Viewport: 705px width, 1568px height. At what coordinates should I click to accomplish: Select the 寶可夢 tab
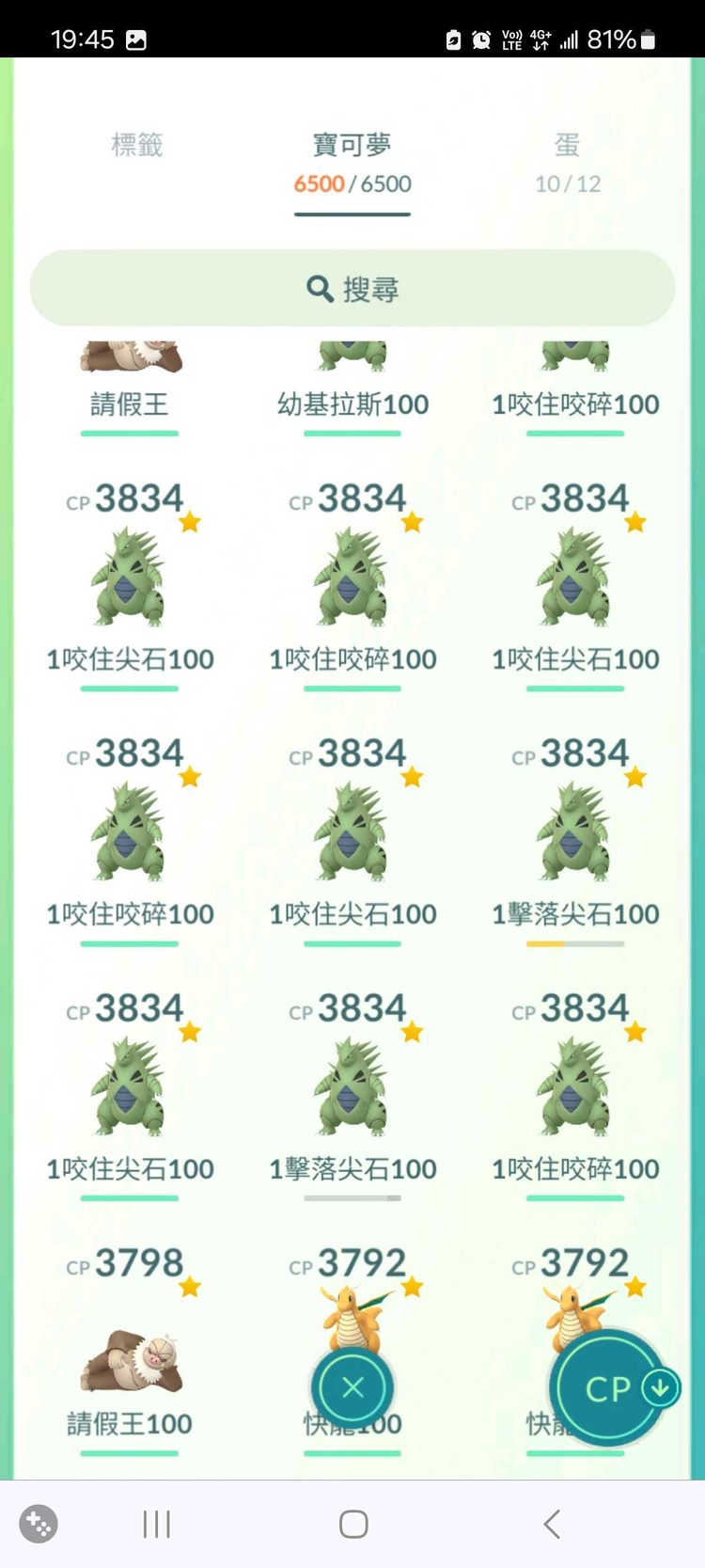pos(352,162)
